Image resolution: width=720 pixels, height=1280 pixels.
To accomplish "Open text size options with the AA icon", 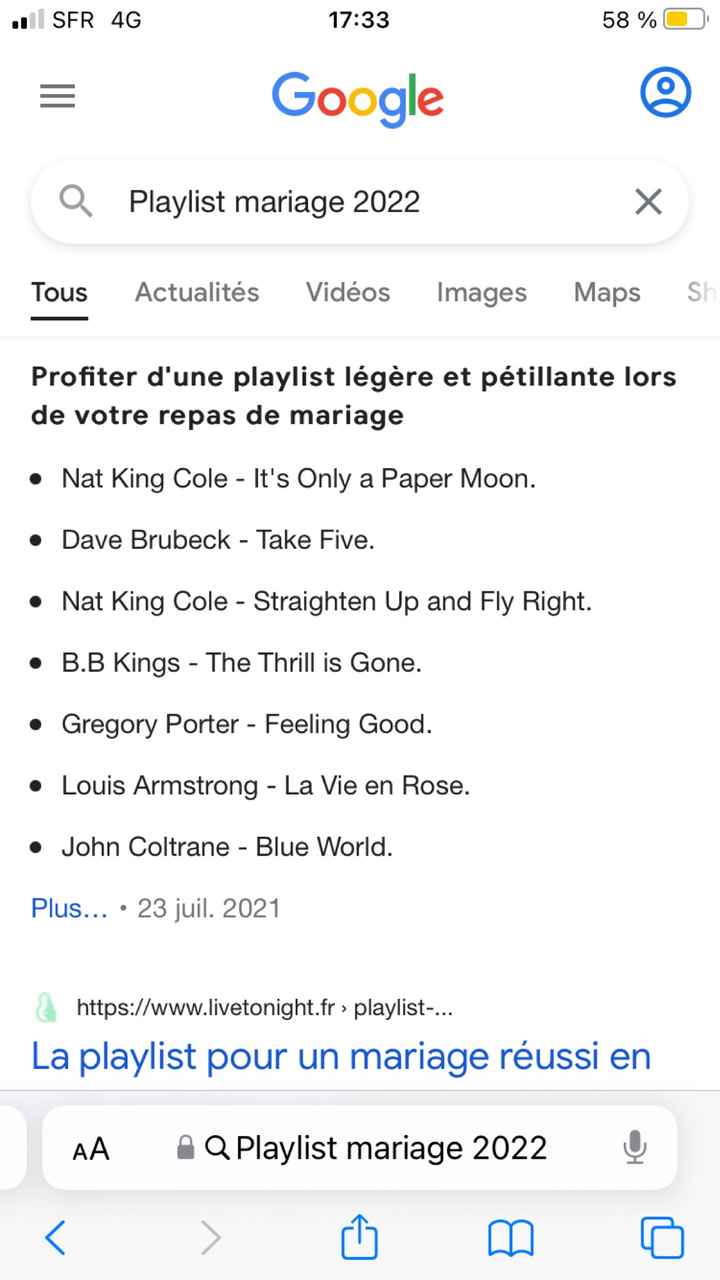I will coord(90,1148).
